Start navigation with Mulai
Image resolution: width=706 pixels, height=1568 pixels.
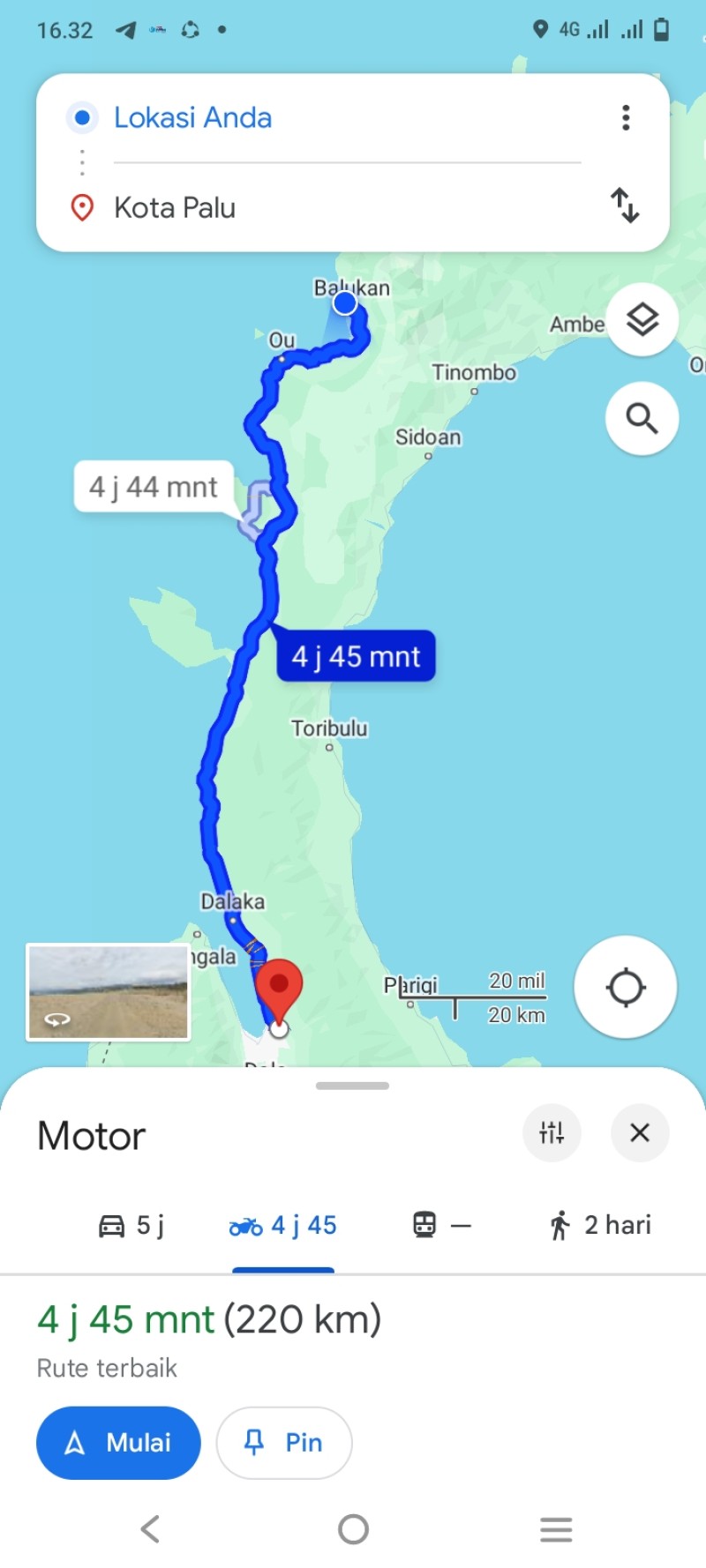tap(118, 1443)
